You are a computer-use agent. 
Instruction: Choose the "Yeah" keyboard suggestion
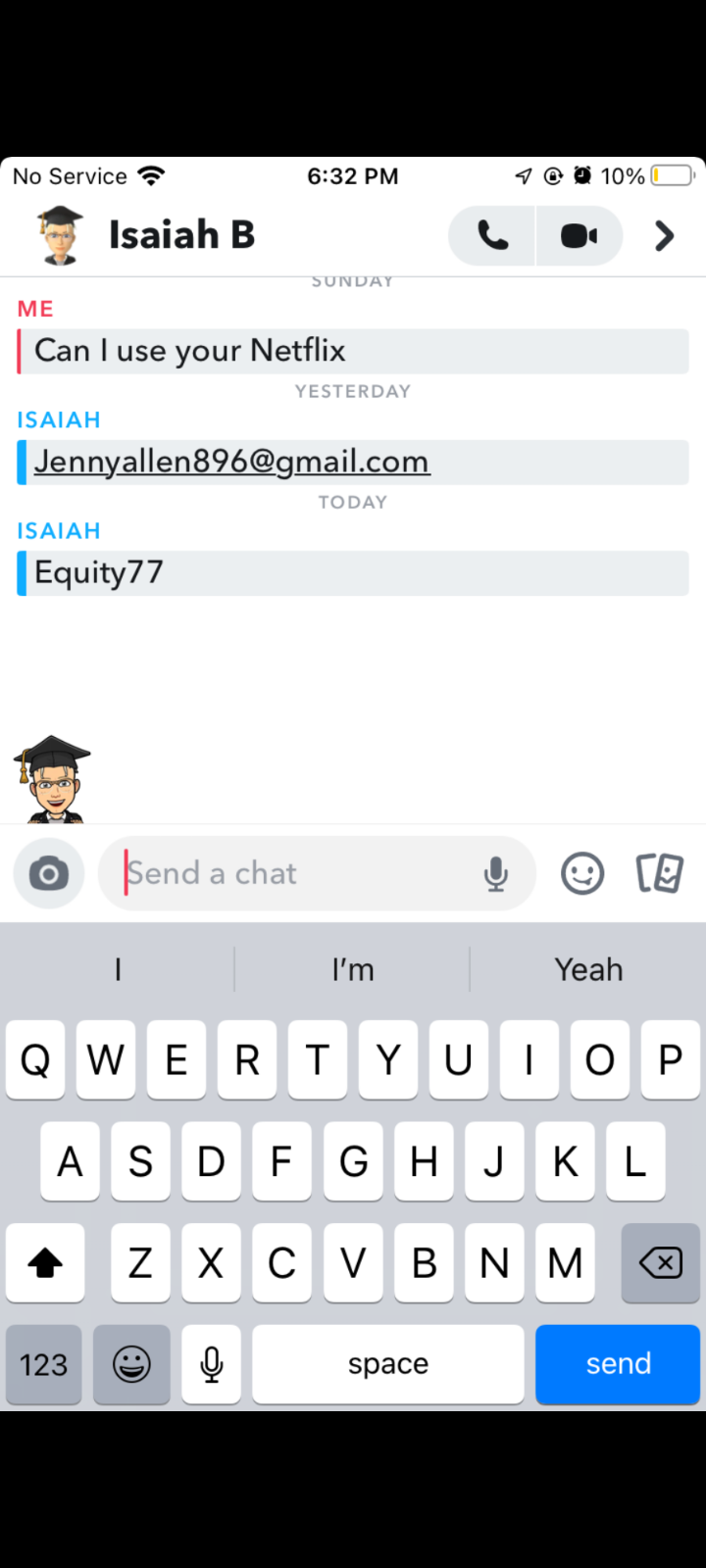pos(588,969)
